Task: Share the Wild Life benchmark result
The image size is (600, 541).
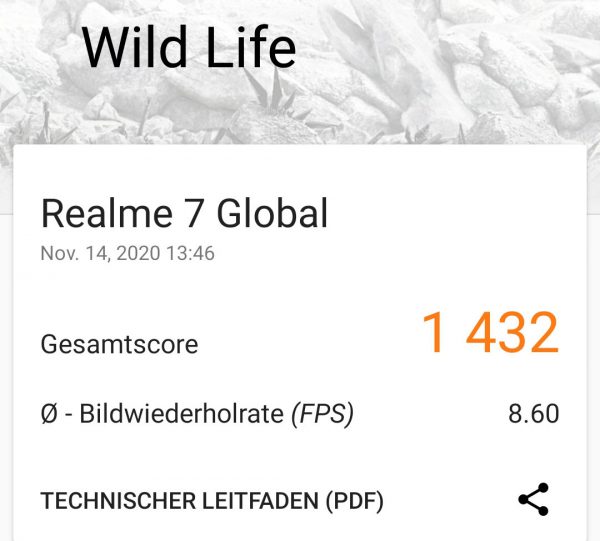Action: point(533,499)
